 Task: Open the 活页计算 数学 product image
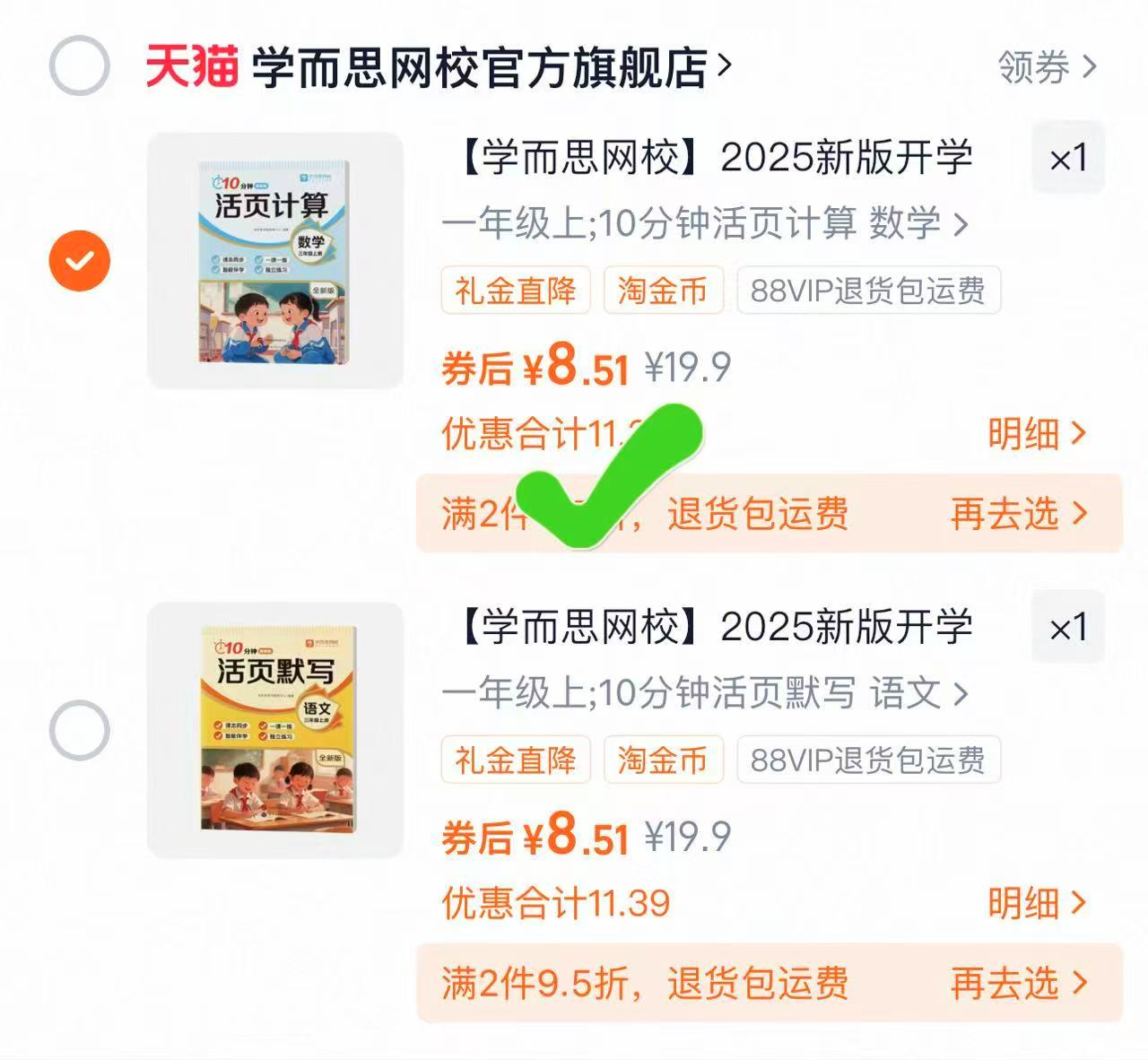[274, 261]
